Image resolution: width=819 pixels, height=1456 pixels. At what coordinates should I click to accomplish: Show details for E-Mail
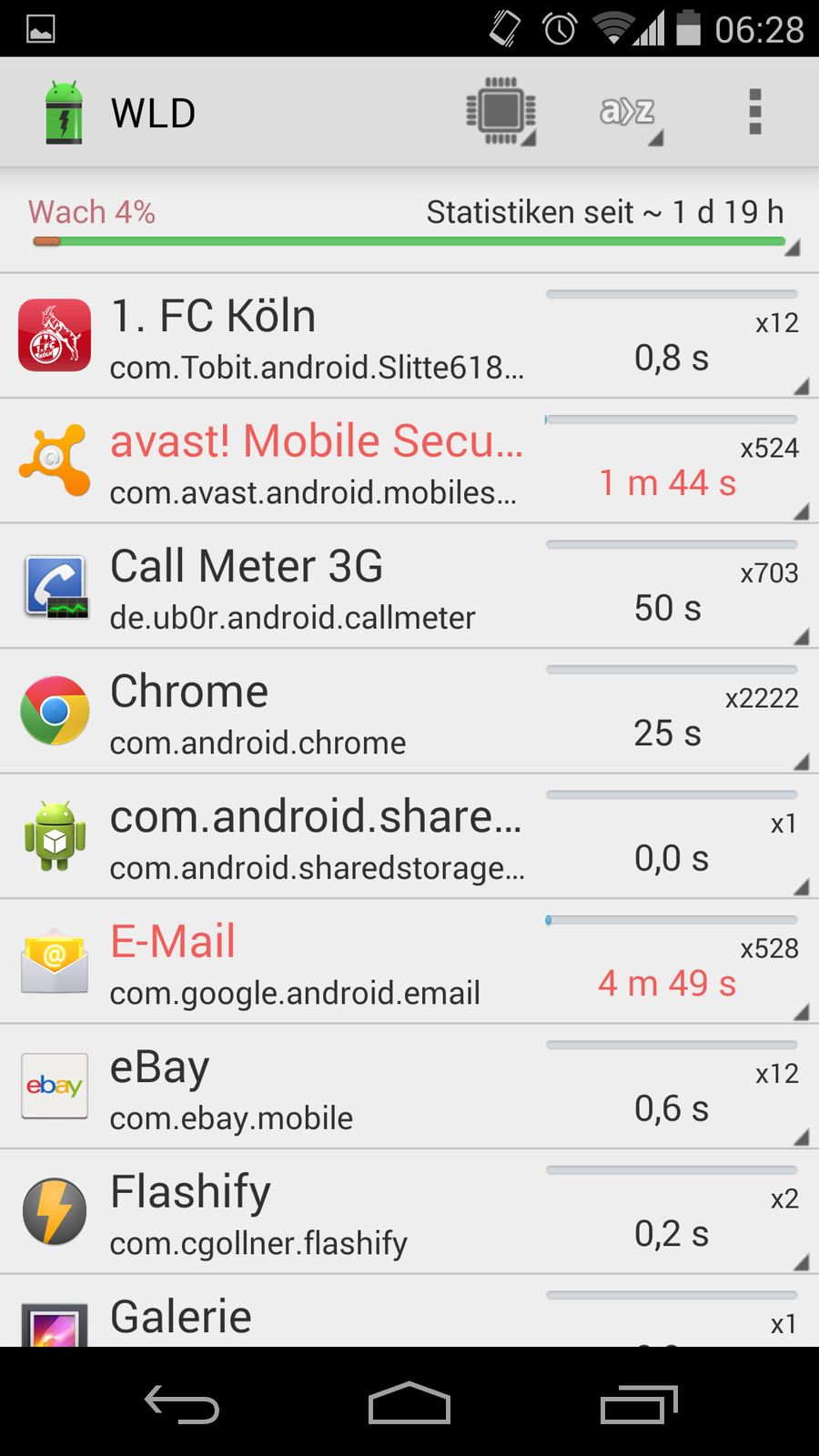(409, 962)
